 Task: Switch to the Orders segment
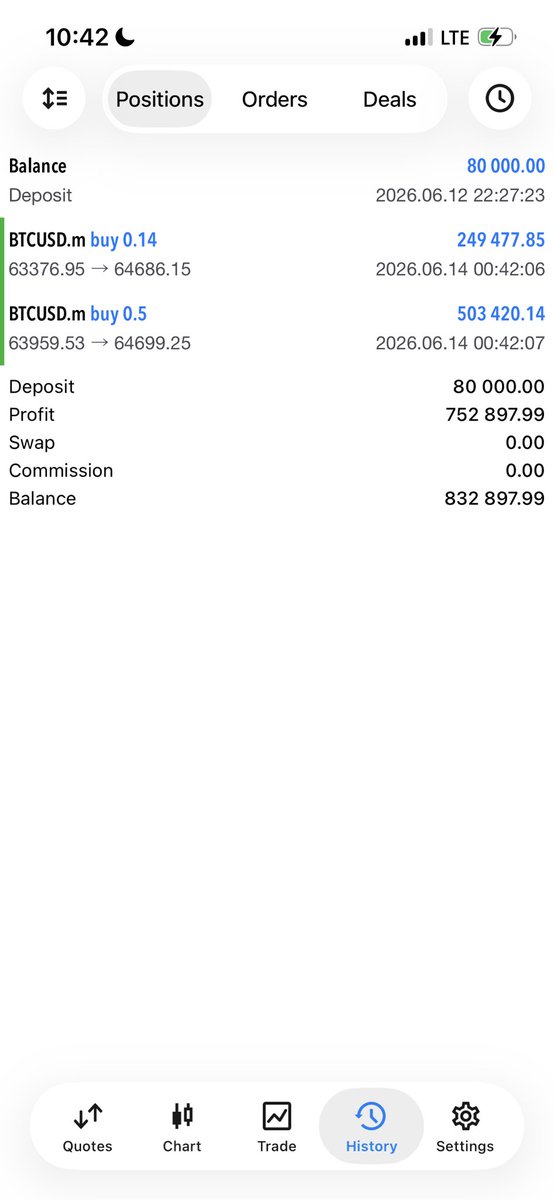[275, 99]
